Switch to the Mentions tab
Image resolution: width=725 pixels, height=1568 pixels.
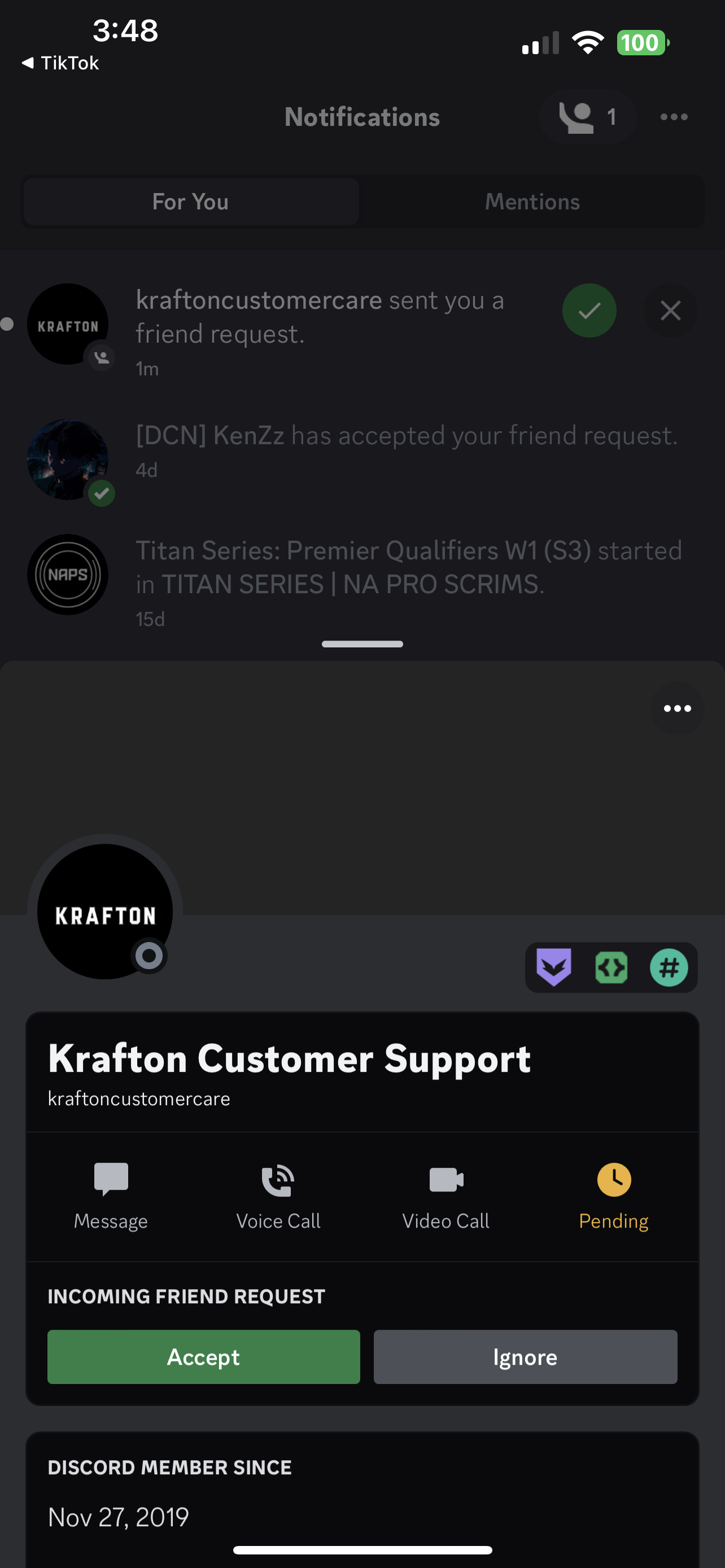(x=532, y=202)
